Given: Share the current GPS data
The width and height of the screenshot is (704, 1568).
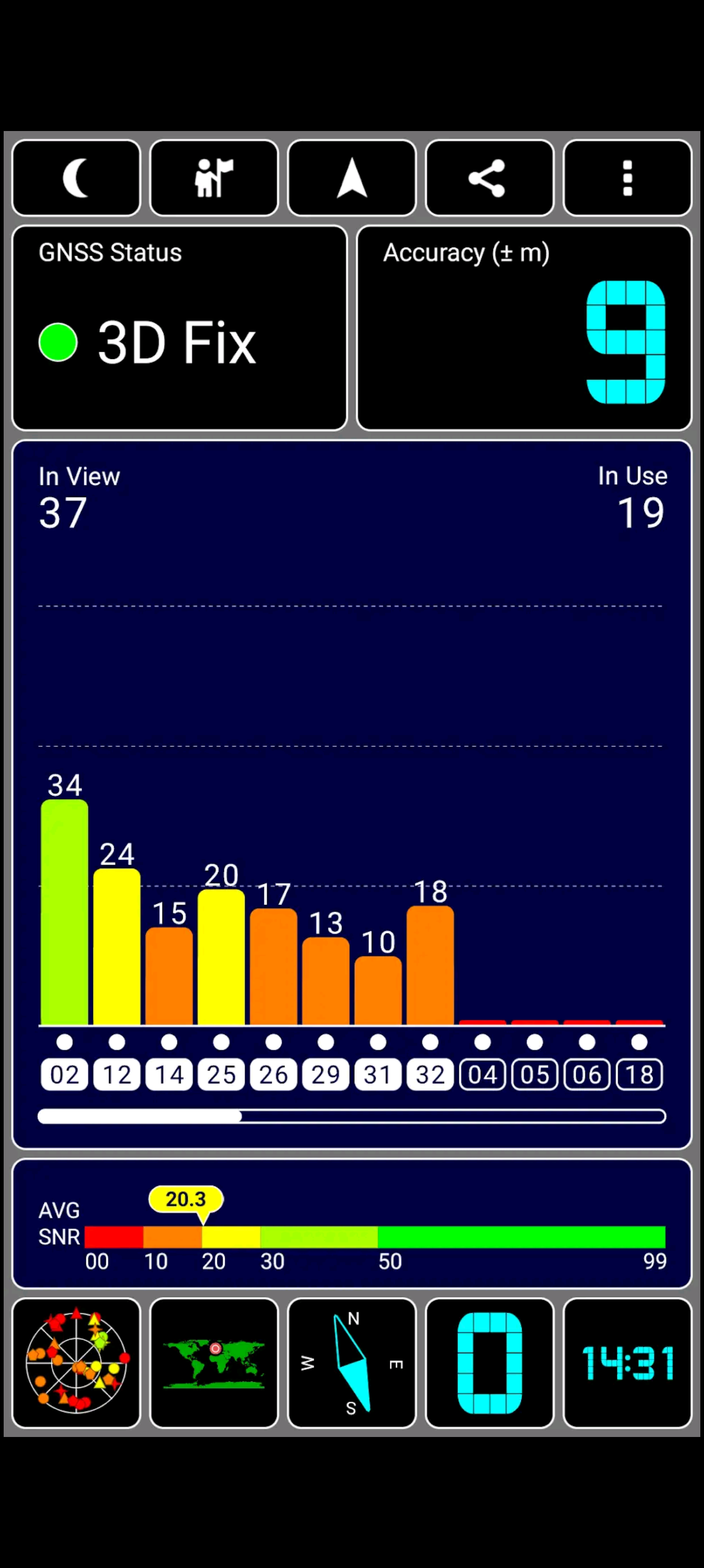Looking at the screenshot, I should click(x=489, y=178).
